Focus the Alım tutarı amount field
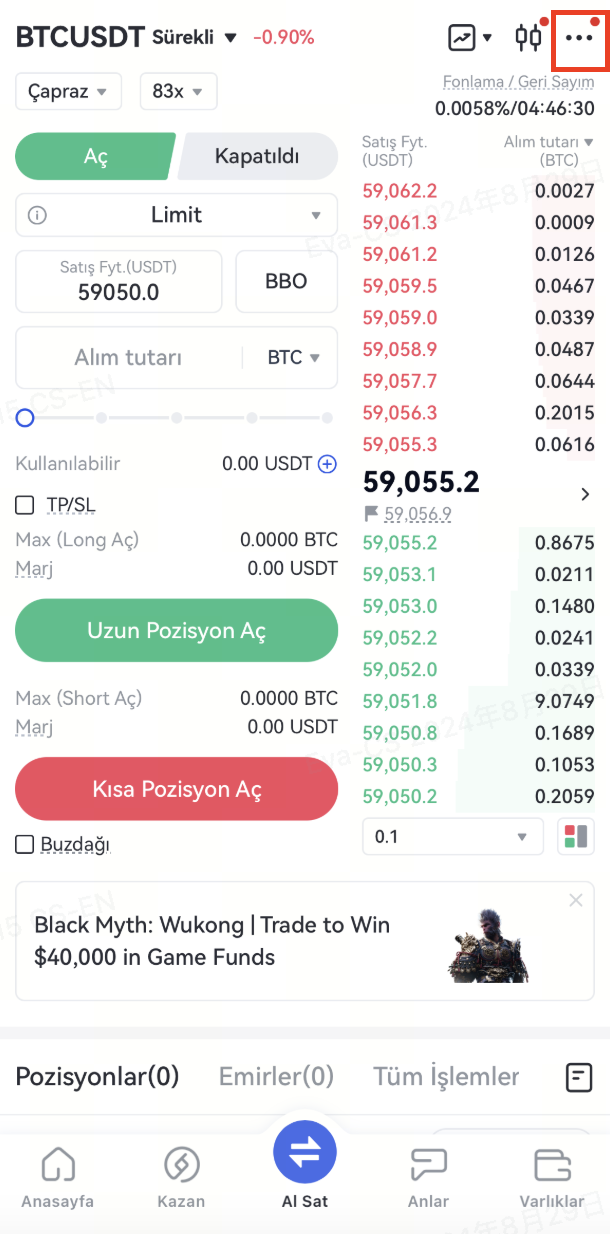This screenshot has height=1234, width=610. (x=128, y=357)
